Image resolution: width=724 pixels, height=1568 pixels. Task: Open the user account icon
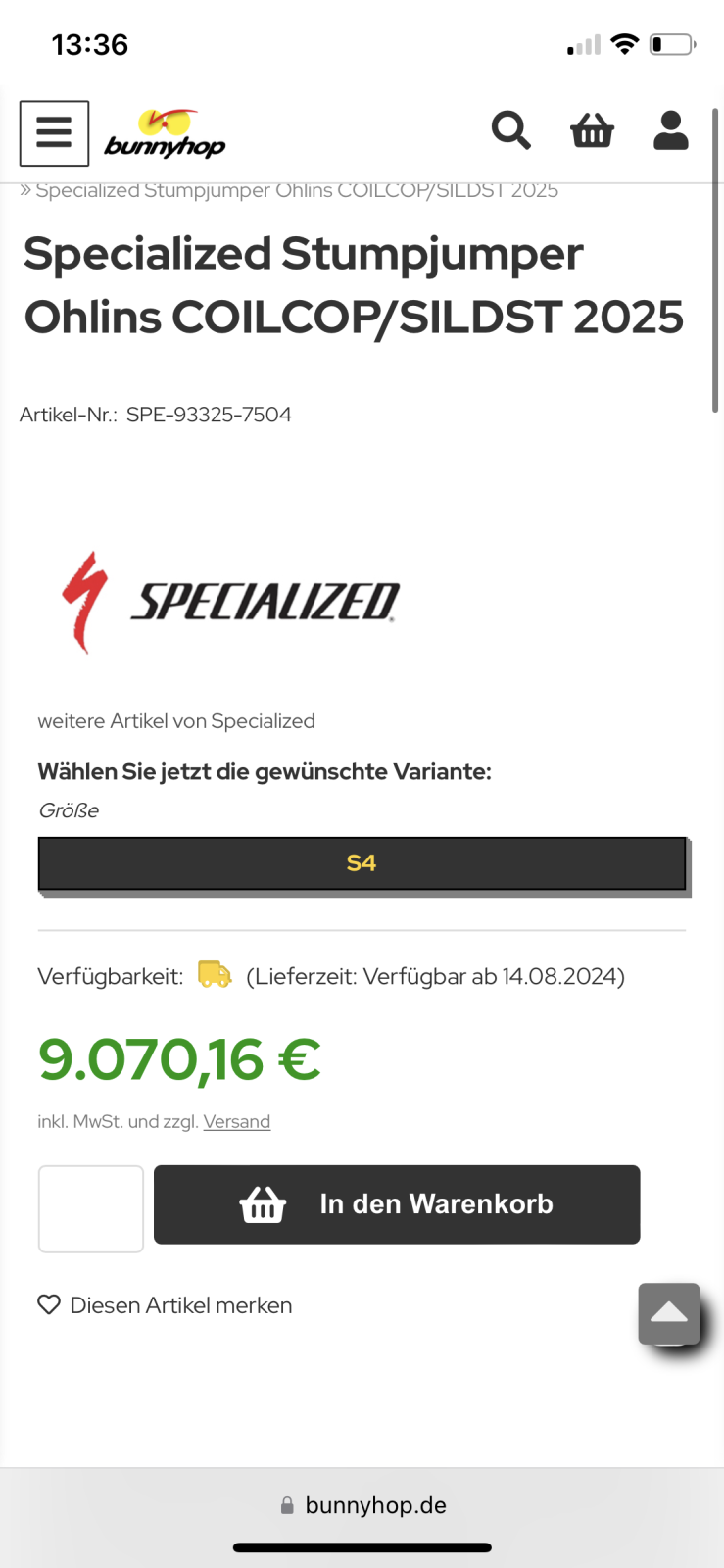point(671,129)
